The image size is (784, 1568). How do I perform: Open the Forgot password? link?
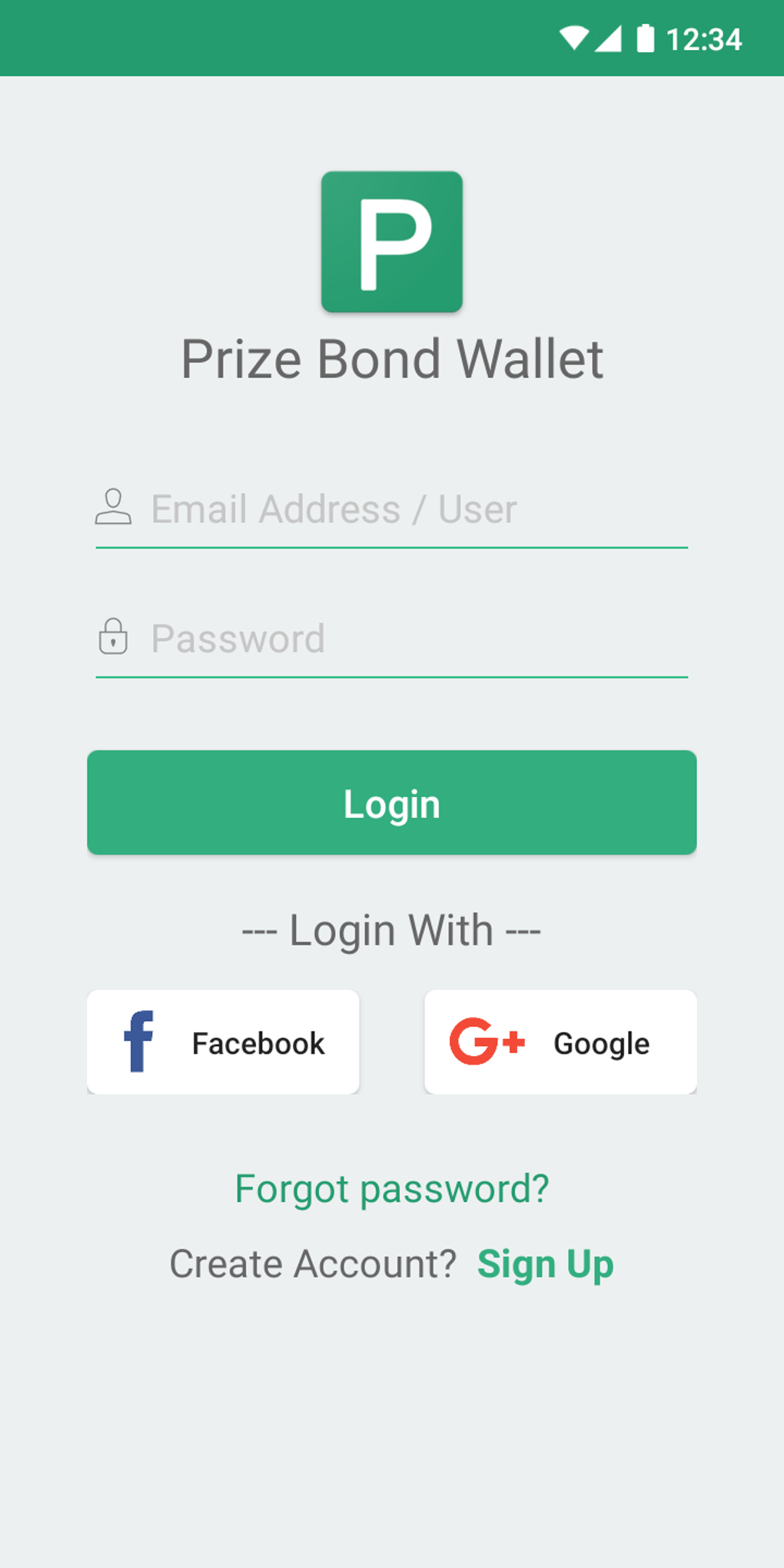pyautogui.click(x=392, y=1189)
